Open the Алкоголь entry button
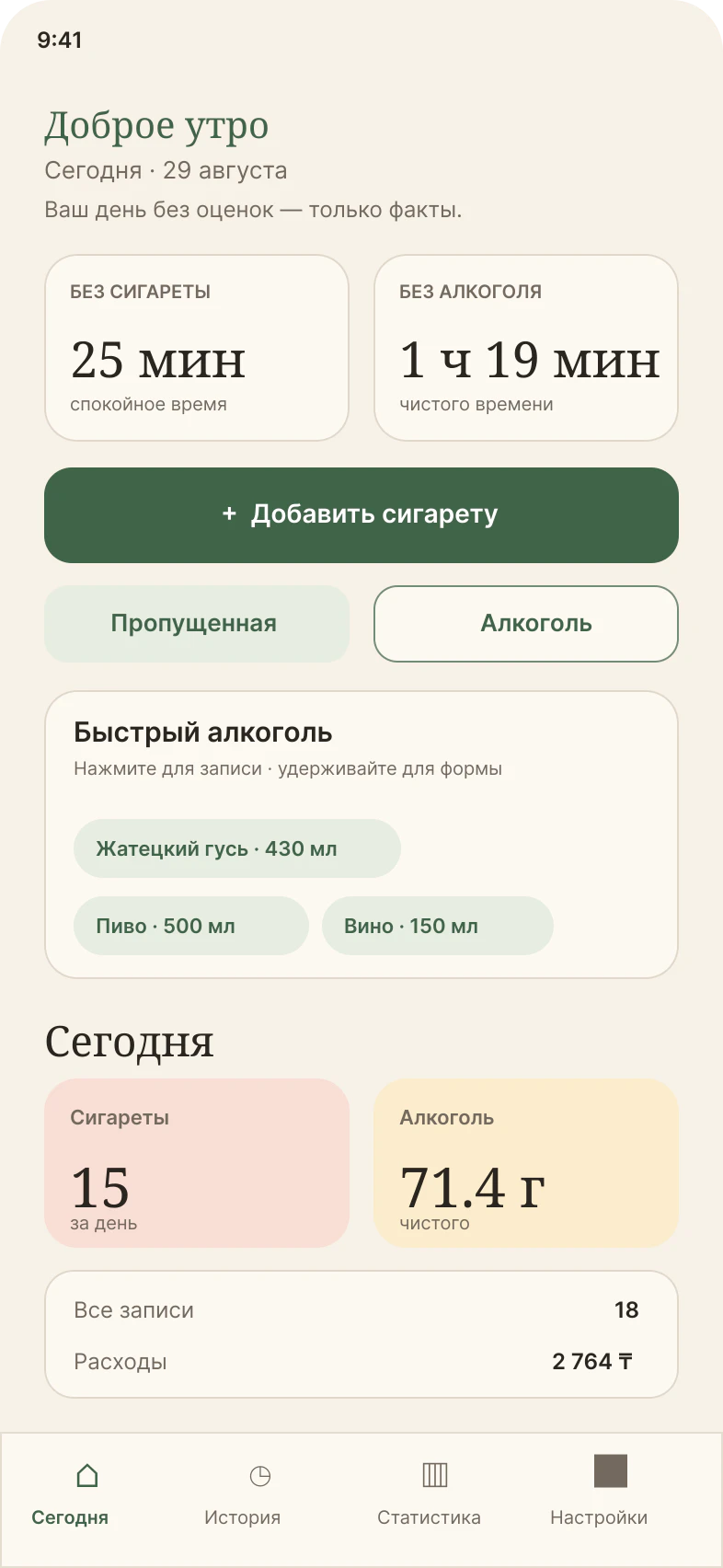723x1568 pixels. coord(526,624)
